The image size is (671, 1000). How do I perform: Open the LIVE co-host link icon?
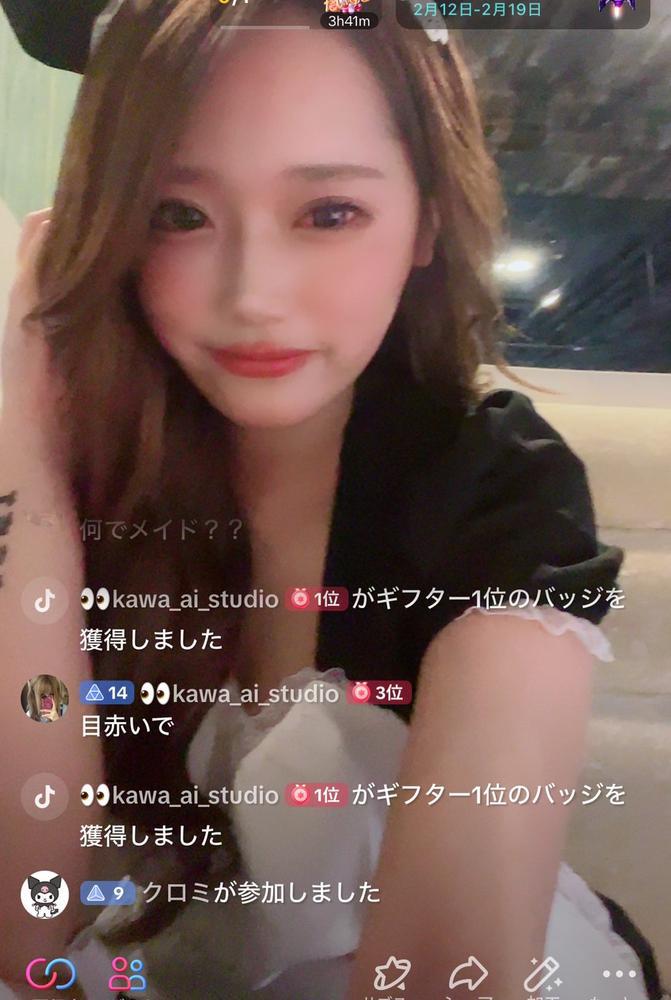coord(50,973)
